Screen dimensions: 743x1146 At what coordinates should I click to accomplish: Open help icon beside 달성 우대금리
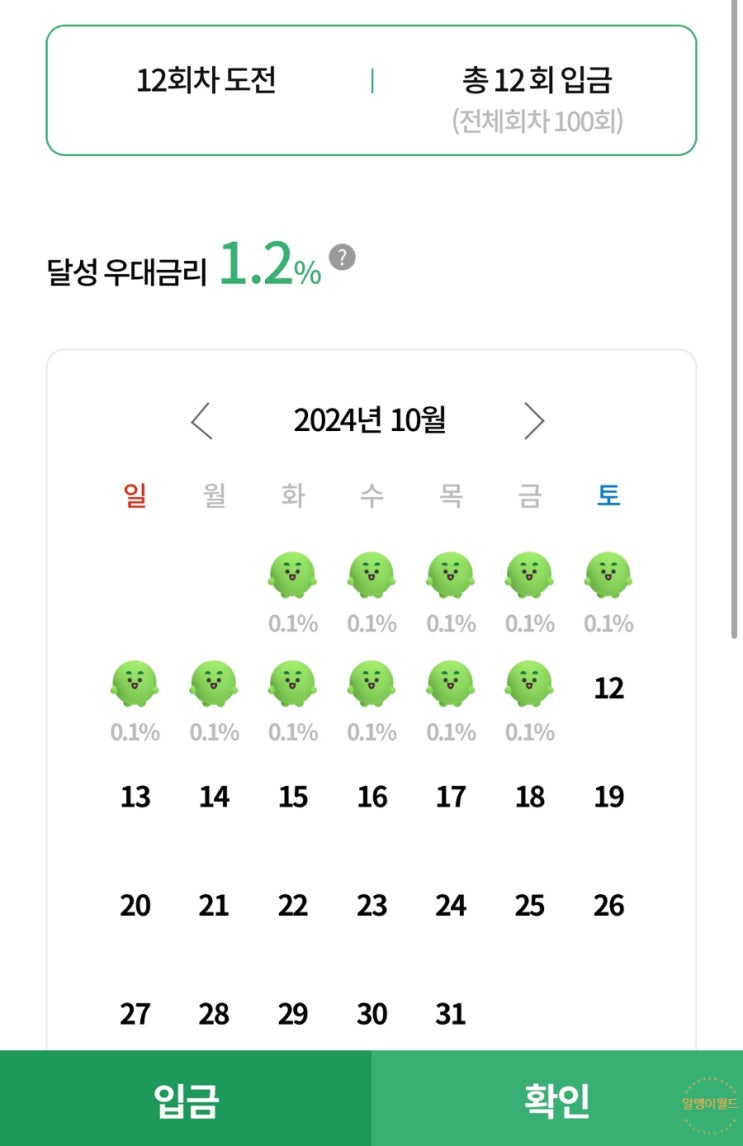(342, 257)
